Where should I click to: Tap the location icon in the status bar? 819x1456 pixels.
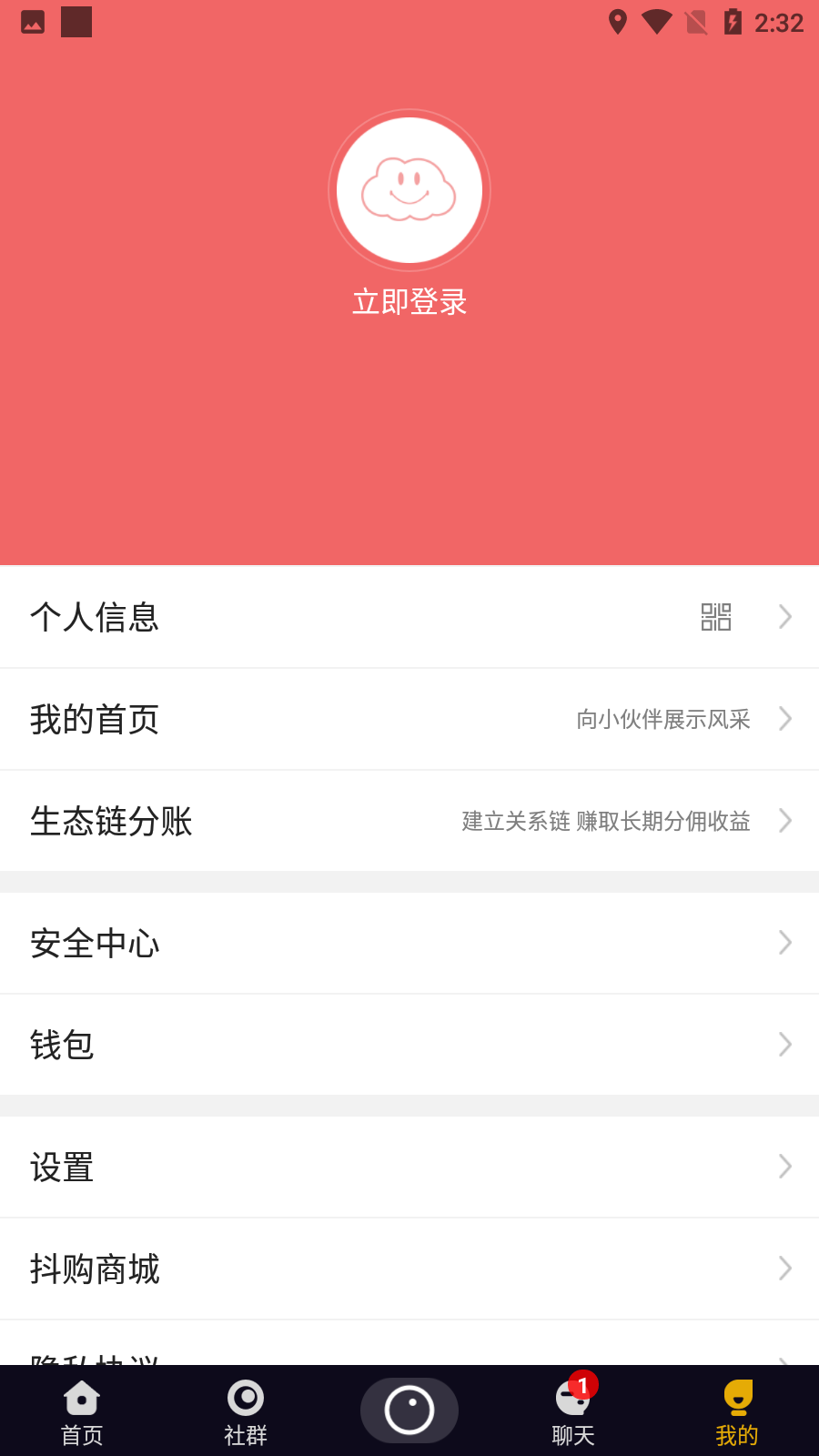click(x=619, y=22)
